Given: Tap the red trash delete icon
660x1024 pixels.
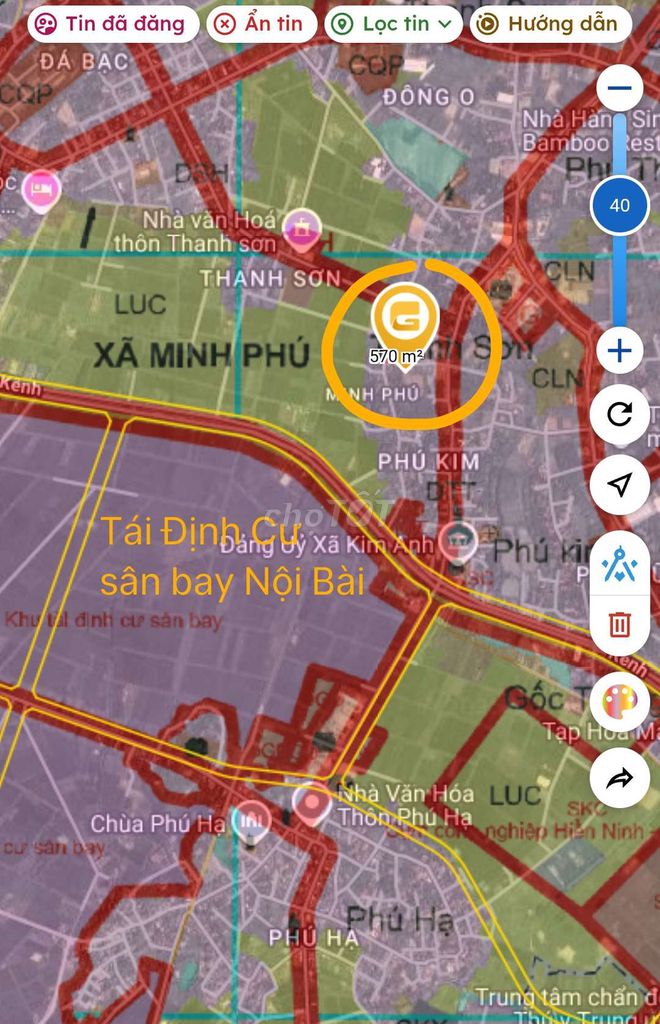Looking at the screenshot, I should (620, 626).
